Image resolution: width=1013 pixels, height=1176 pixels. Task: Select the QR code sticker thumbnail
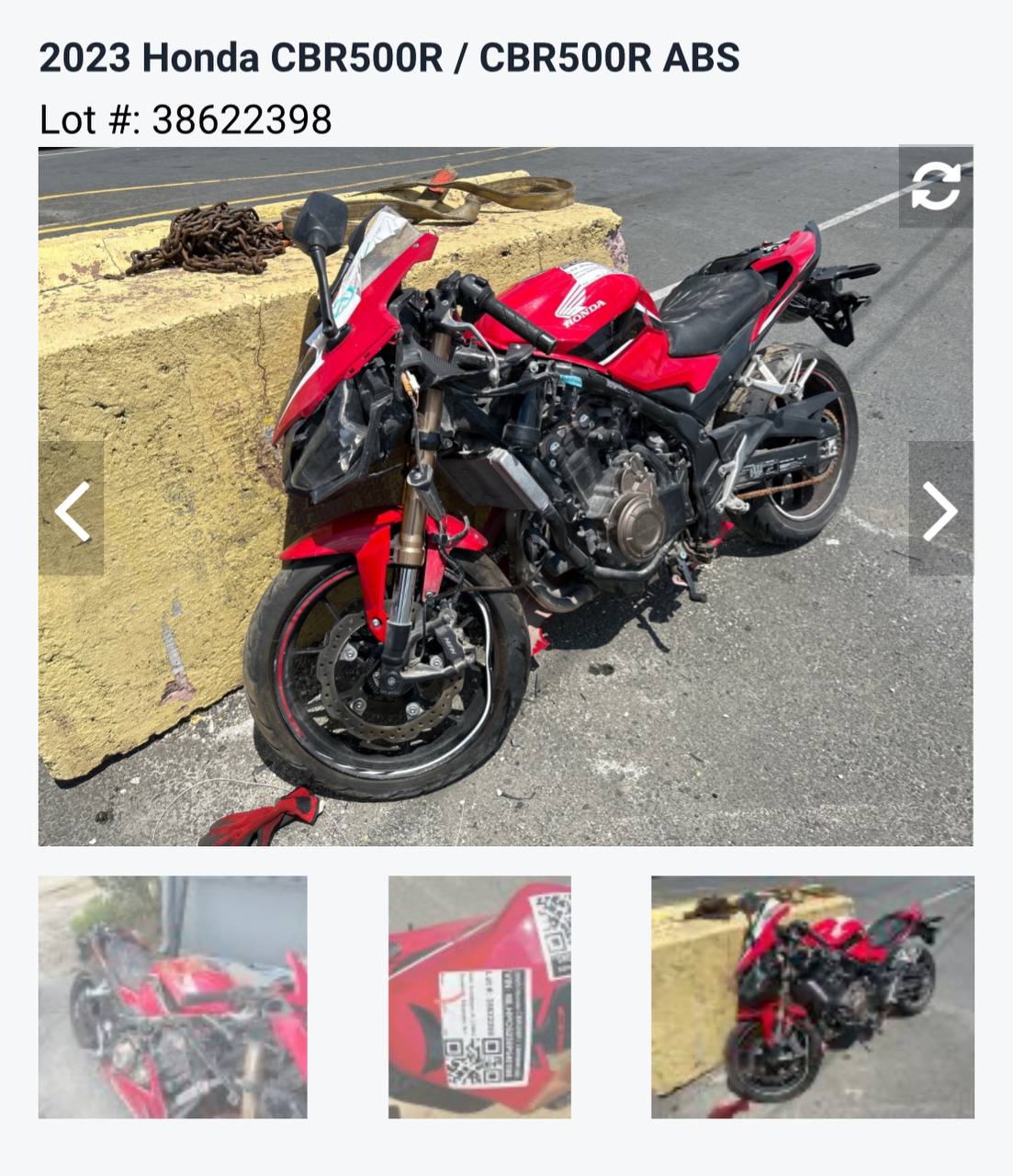pyautogui.click(x=479, y=997)
